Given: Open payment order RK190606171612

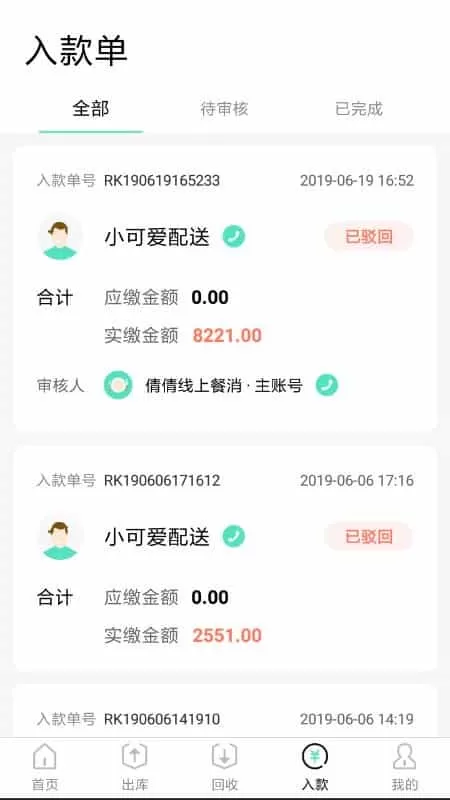Looking at the screenshot, I should point(225,559).
